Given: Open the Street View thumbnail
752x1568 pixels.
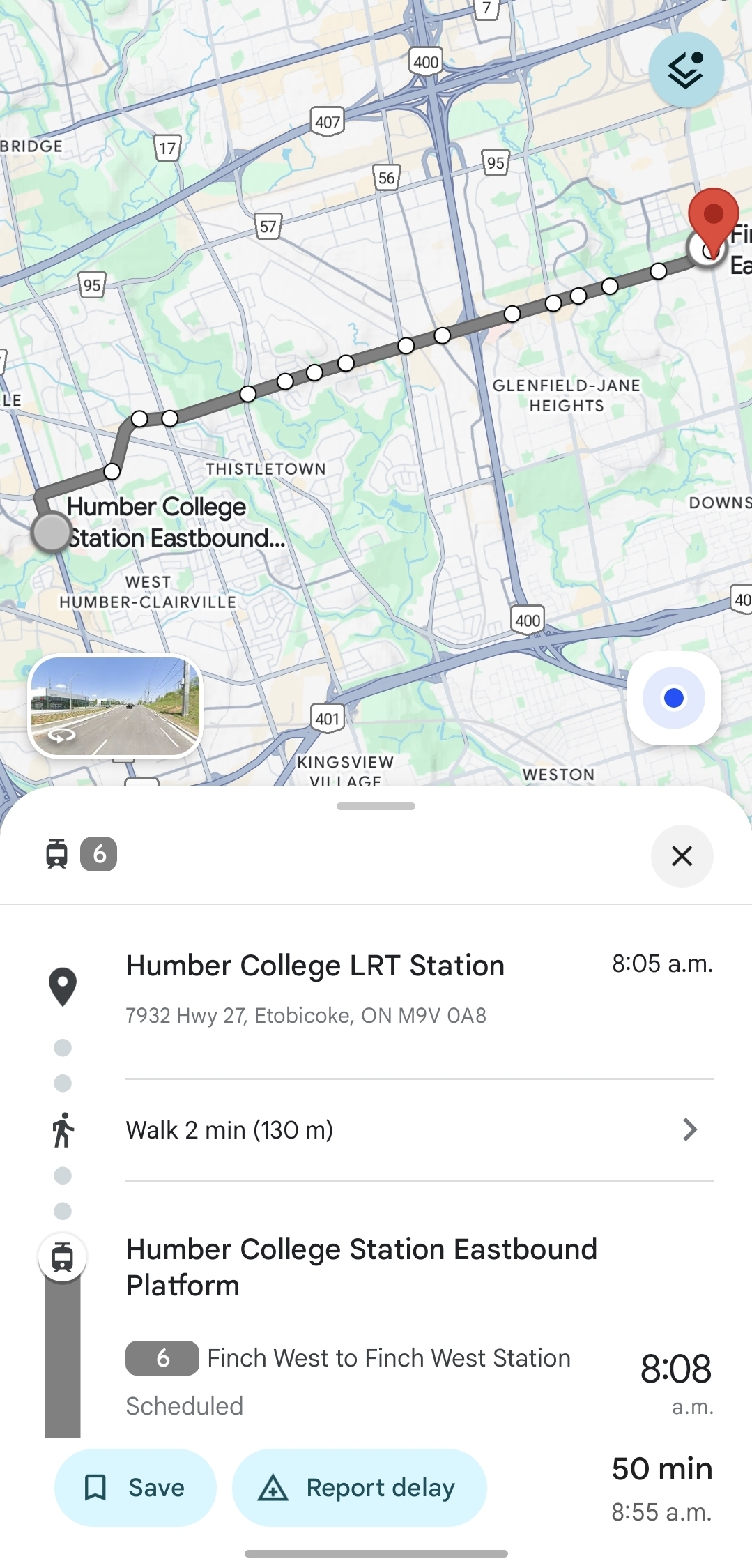Looking at the screenshot, I should pos(115,706).
